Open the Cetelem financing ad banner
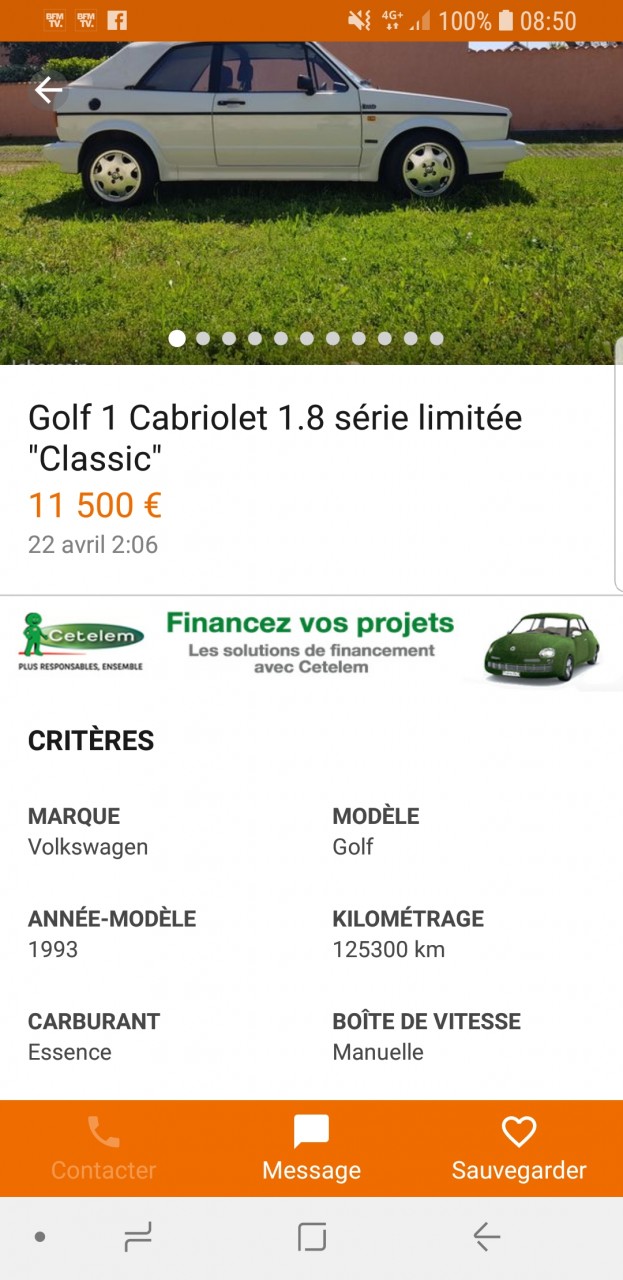 [311, 643]
